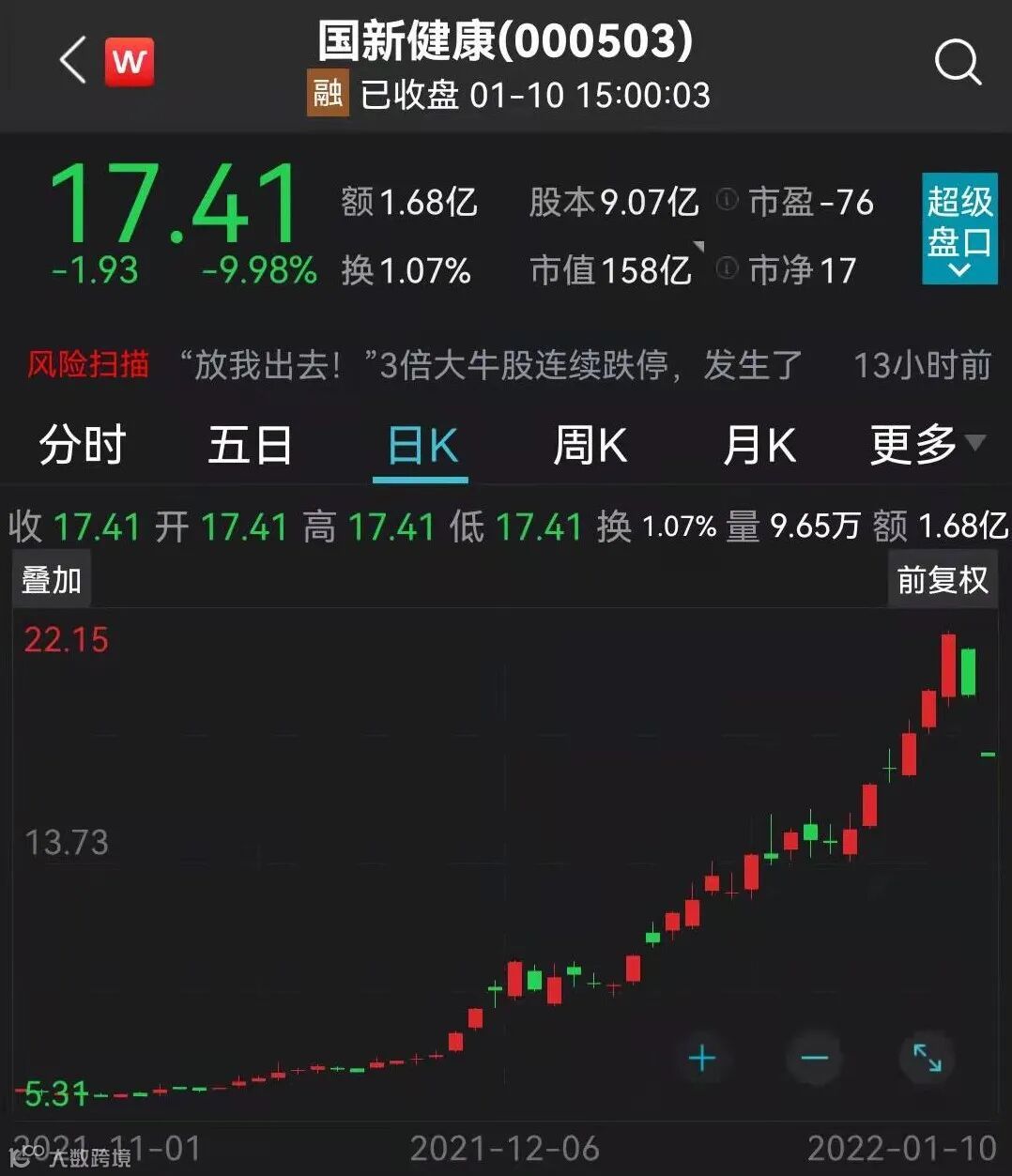Switch to the 五日 chart tab
The width and height of the screenshot is (1012, 1176).
coord(250,445)
